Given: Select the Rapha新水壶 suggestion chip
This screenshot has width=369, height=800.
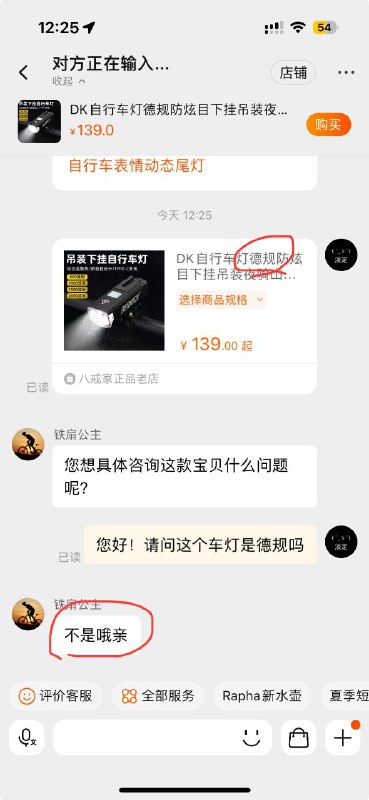Looking at the screenshot, I should click(x=262, y=696).
